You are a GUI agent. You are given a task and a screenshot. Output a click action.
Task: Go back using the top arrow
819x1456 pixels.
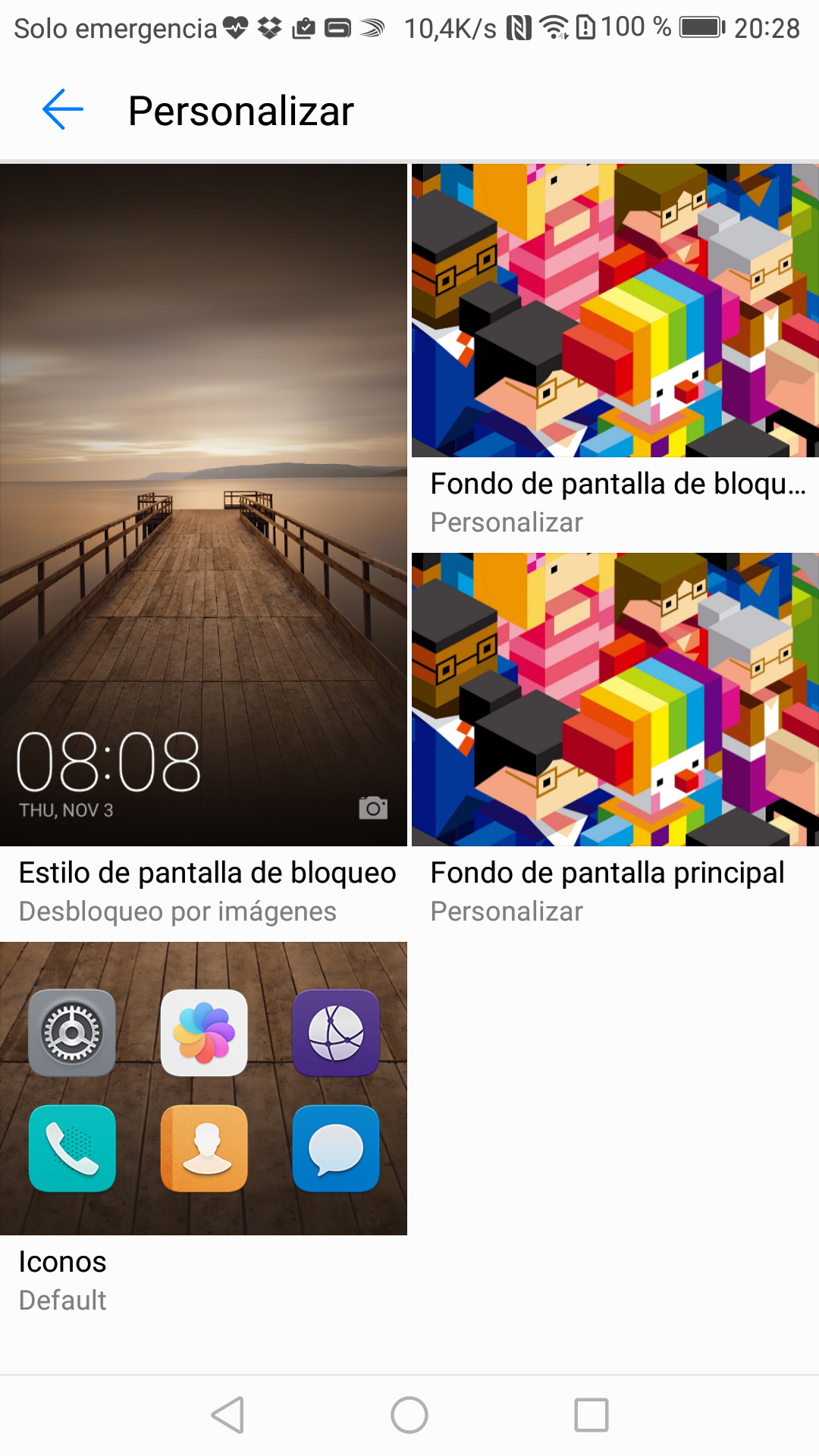click(x=62, y=110)
